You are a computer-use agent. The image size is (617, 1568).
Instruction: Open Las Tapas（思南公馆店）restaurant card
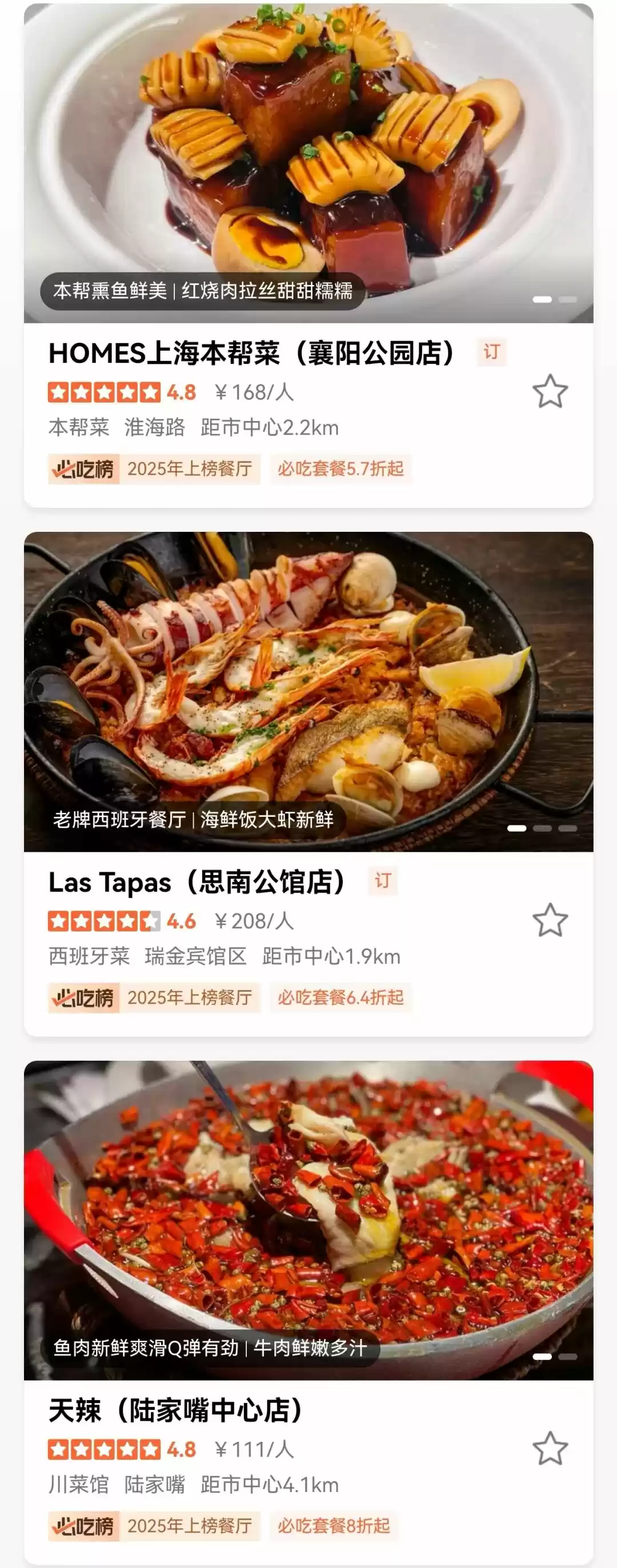197,883
